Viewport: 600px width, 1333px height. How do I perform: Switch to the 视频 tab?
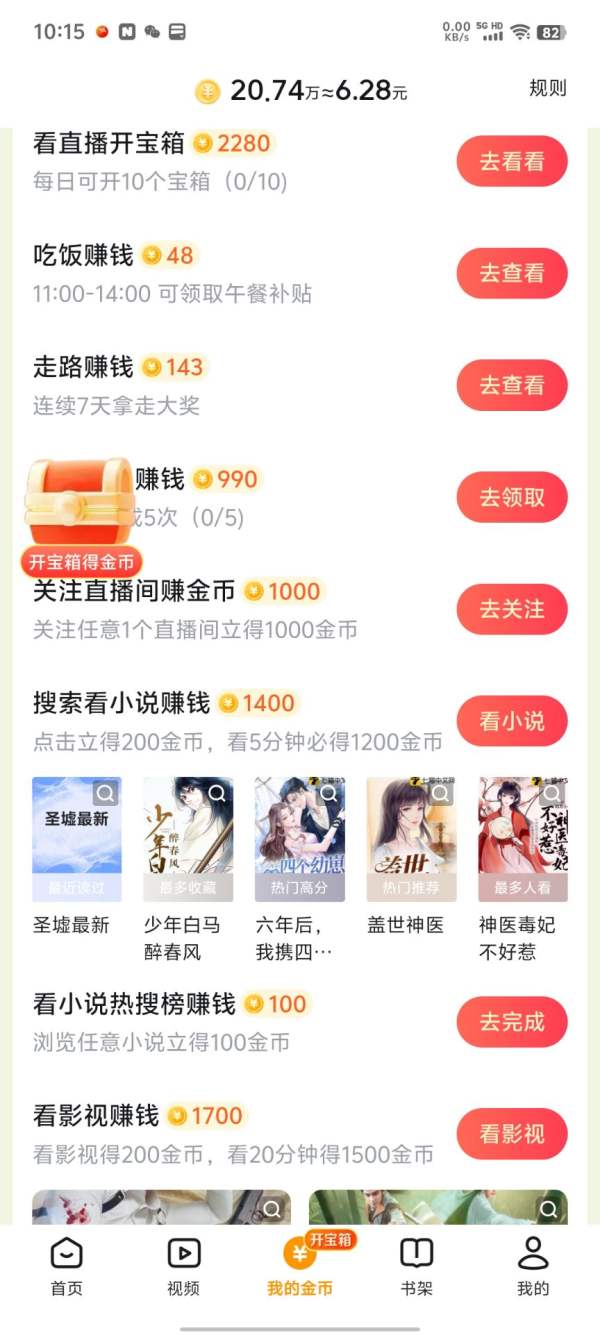183,1267
